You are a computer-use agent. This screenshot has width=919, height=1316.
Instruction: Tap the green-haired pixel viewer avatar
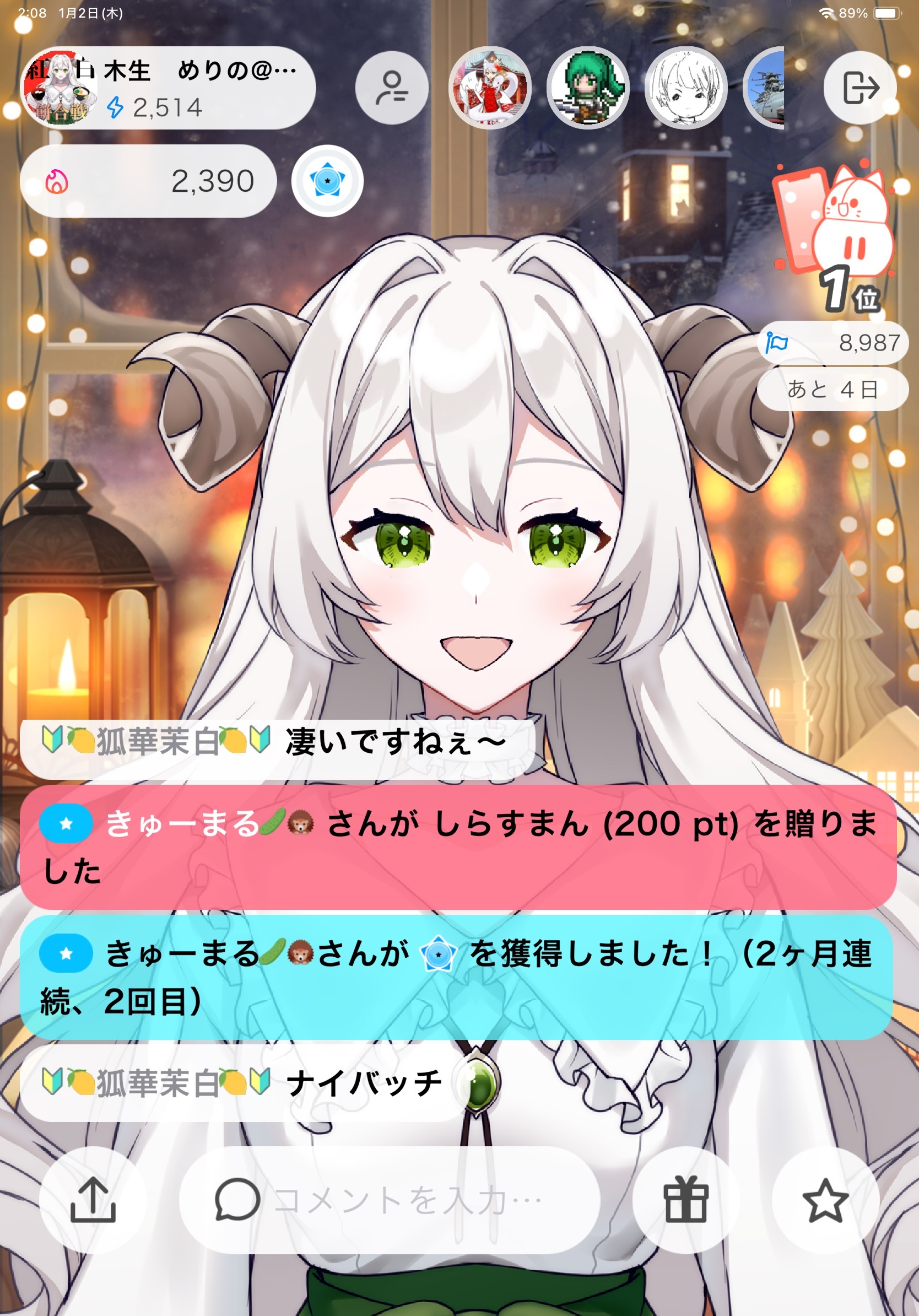coord(588,88)
